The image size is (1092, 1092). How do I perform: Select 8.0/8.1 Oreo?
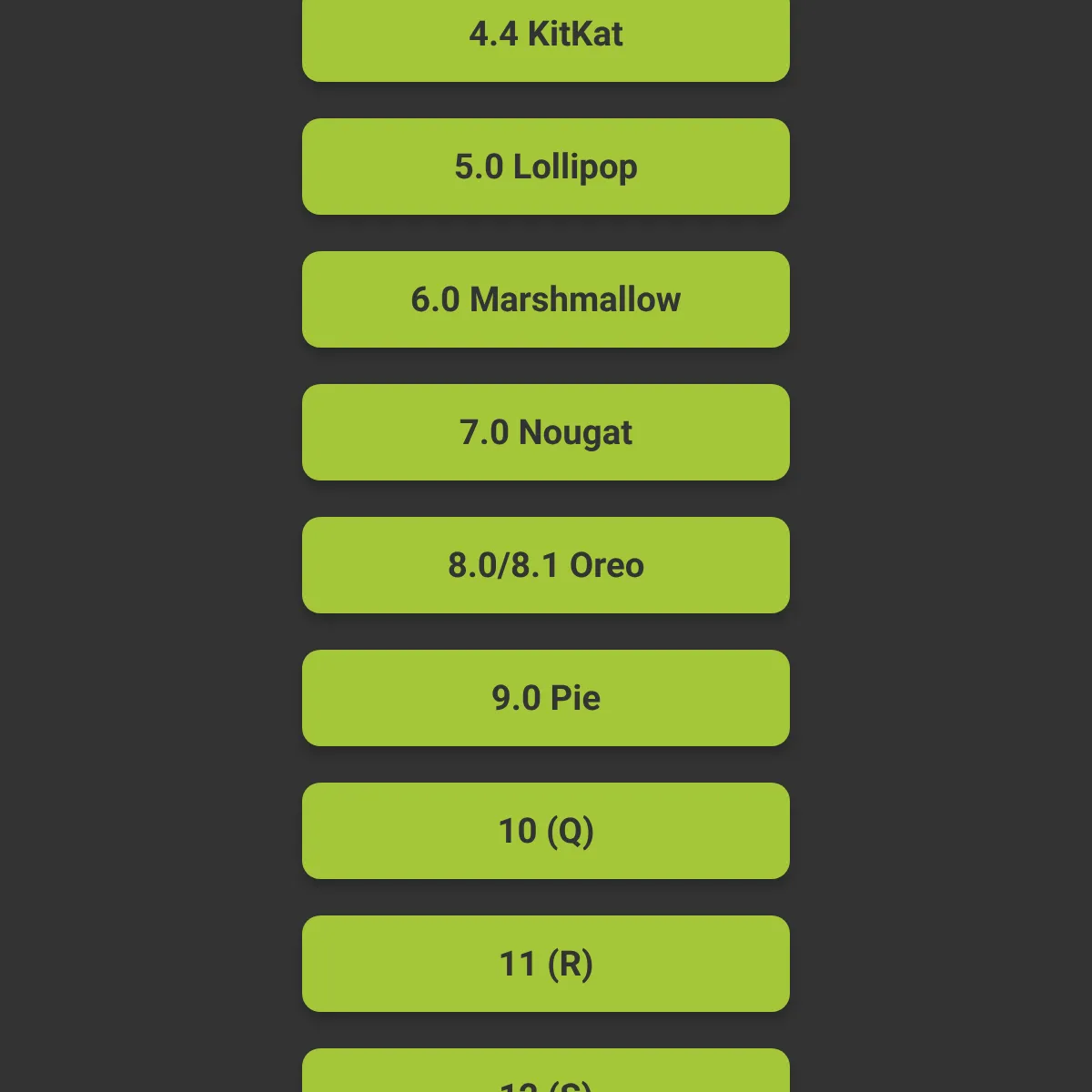[x=546, y=565]
